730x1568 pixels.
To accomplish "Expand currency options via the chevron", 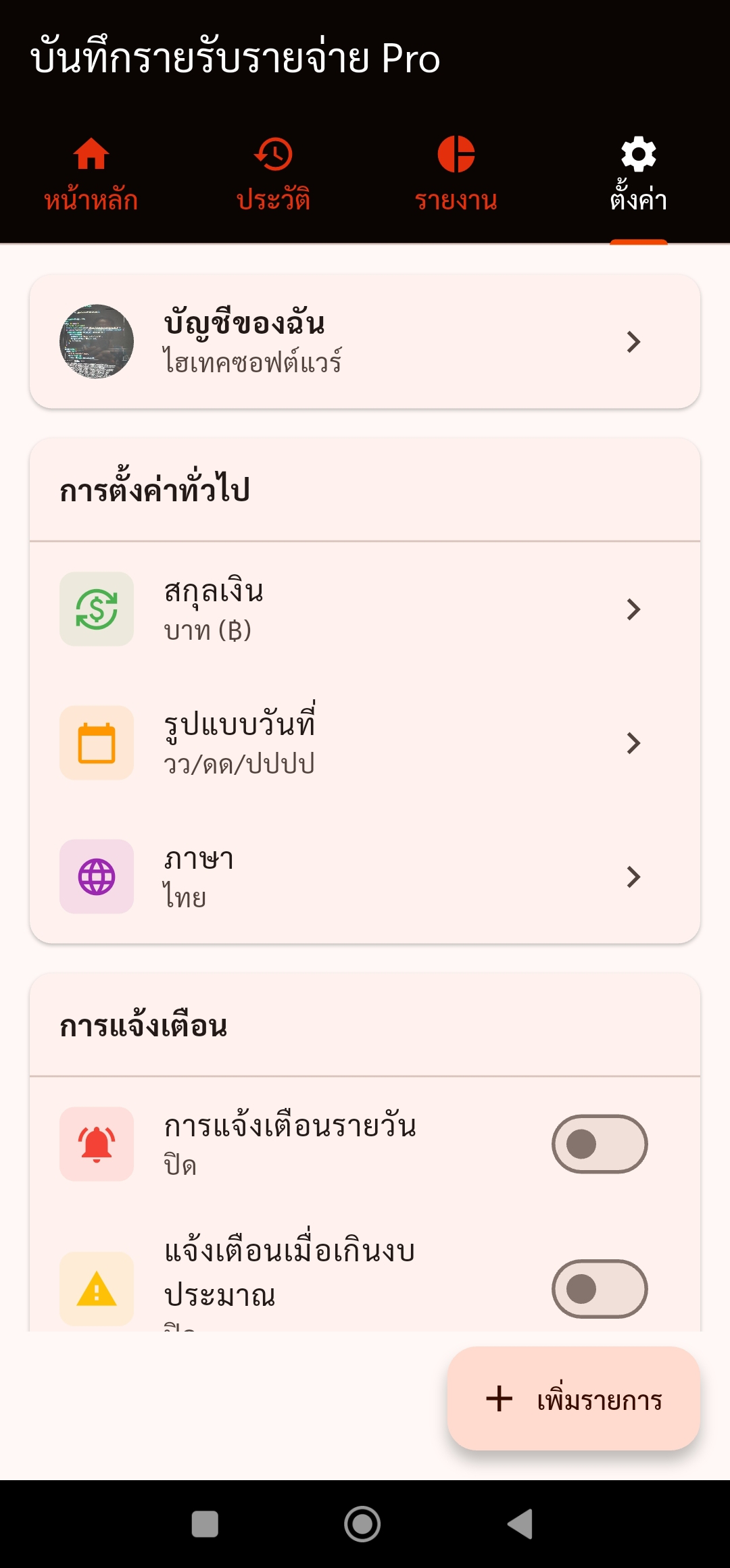I will [x=633, y=609].
